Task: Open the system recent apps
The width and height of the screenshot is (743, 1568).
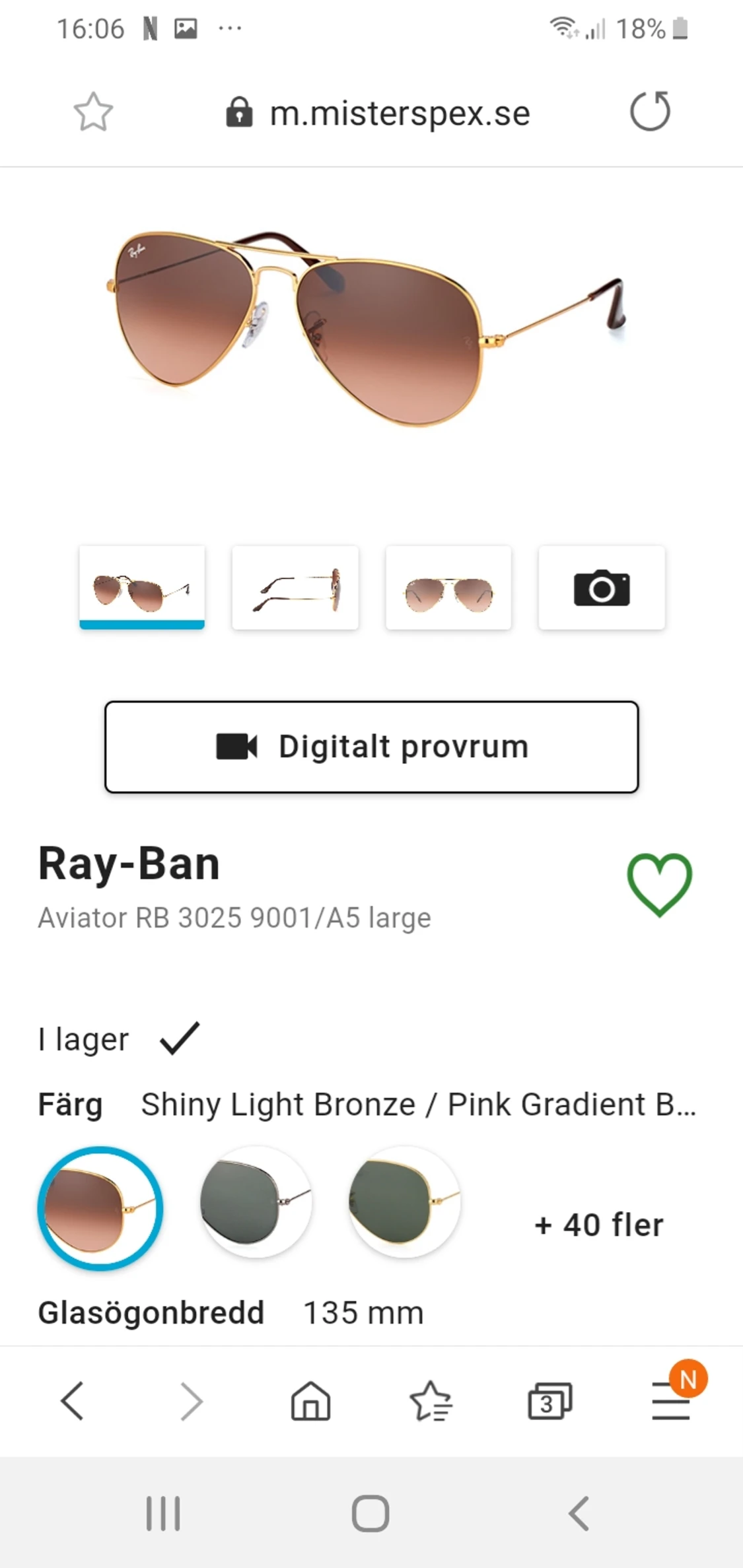Action: [162, 1513]
